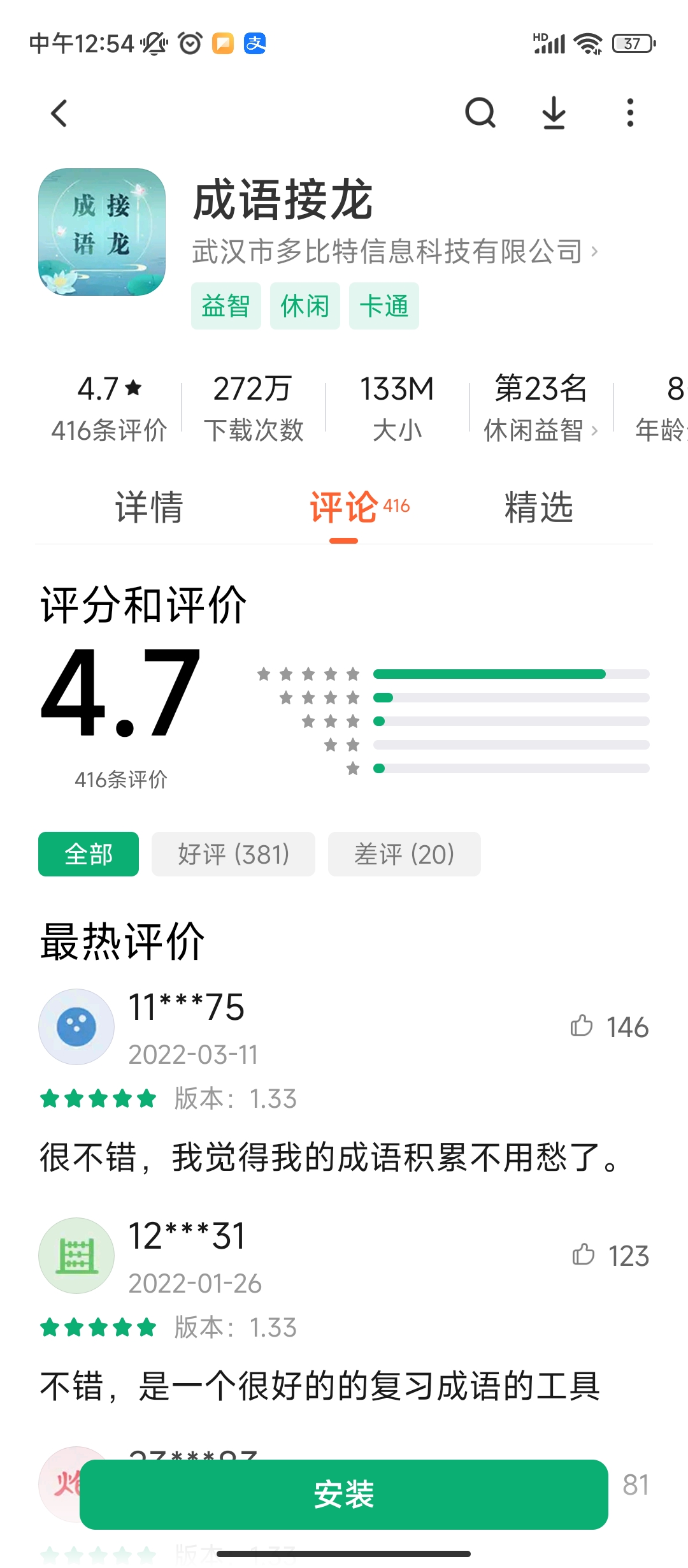Screen dimensions: 688x1568
Task: Filter reviews by 差评 (20)
Action: pos(405,854)
